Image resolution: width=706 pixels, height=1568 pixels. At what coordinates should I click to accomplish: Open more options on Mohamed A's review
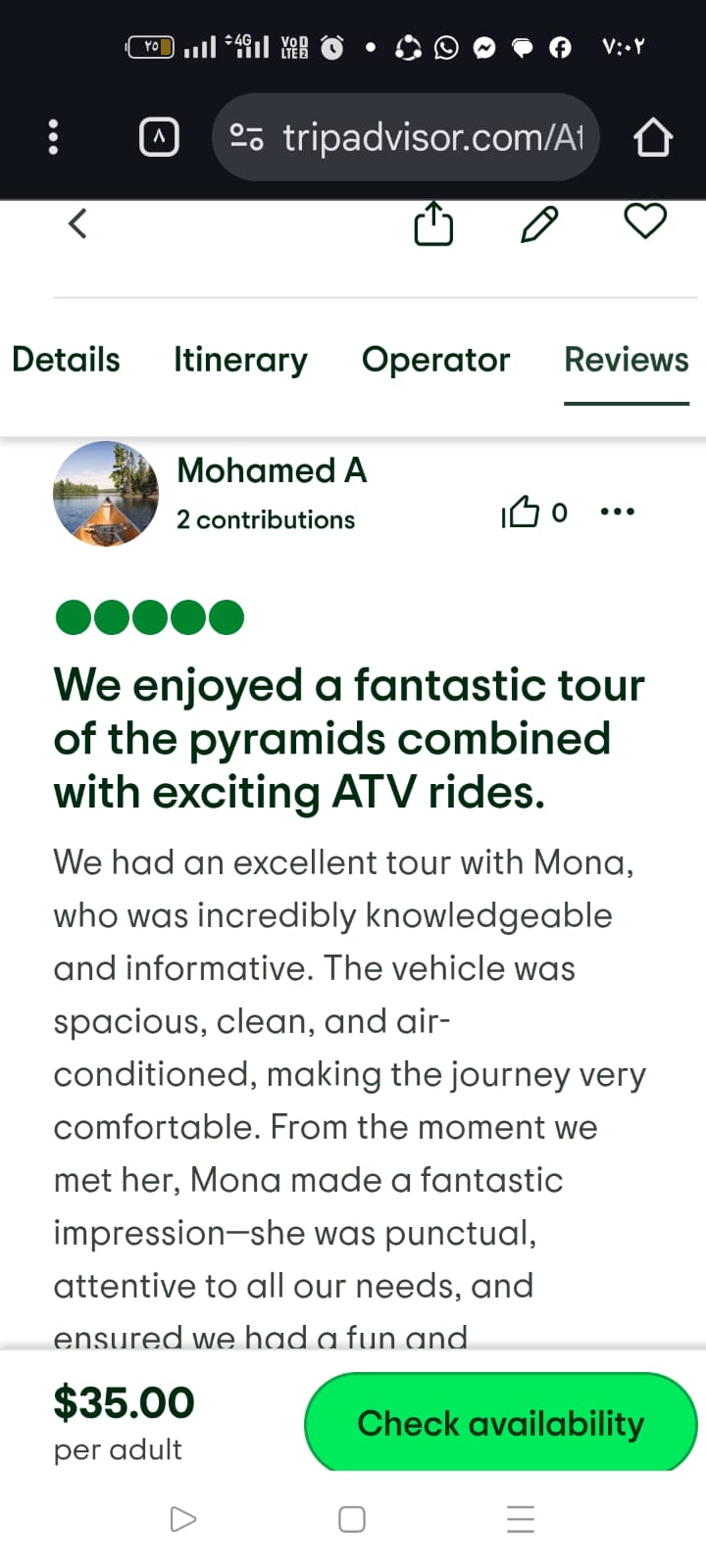(617, 512)
